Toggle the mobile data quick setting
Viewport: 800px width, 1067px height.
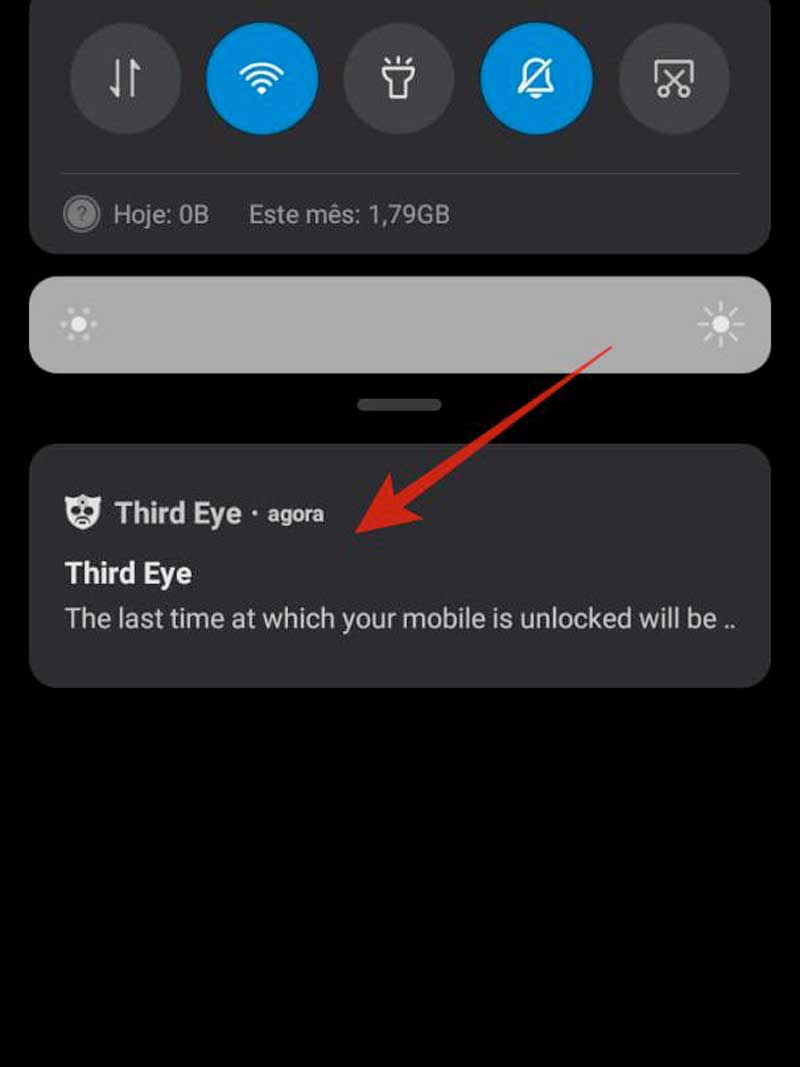coord(125,78)
